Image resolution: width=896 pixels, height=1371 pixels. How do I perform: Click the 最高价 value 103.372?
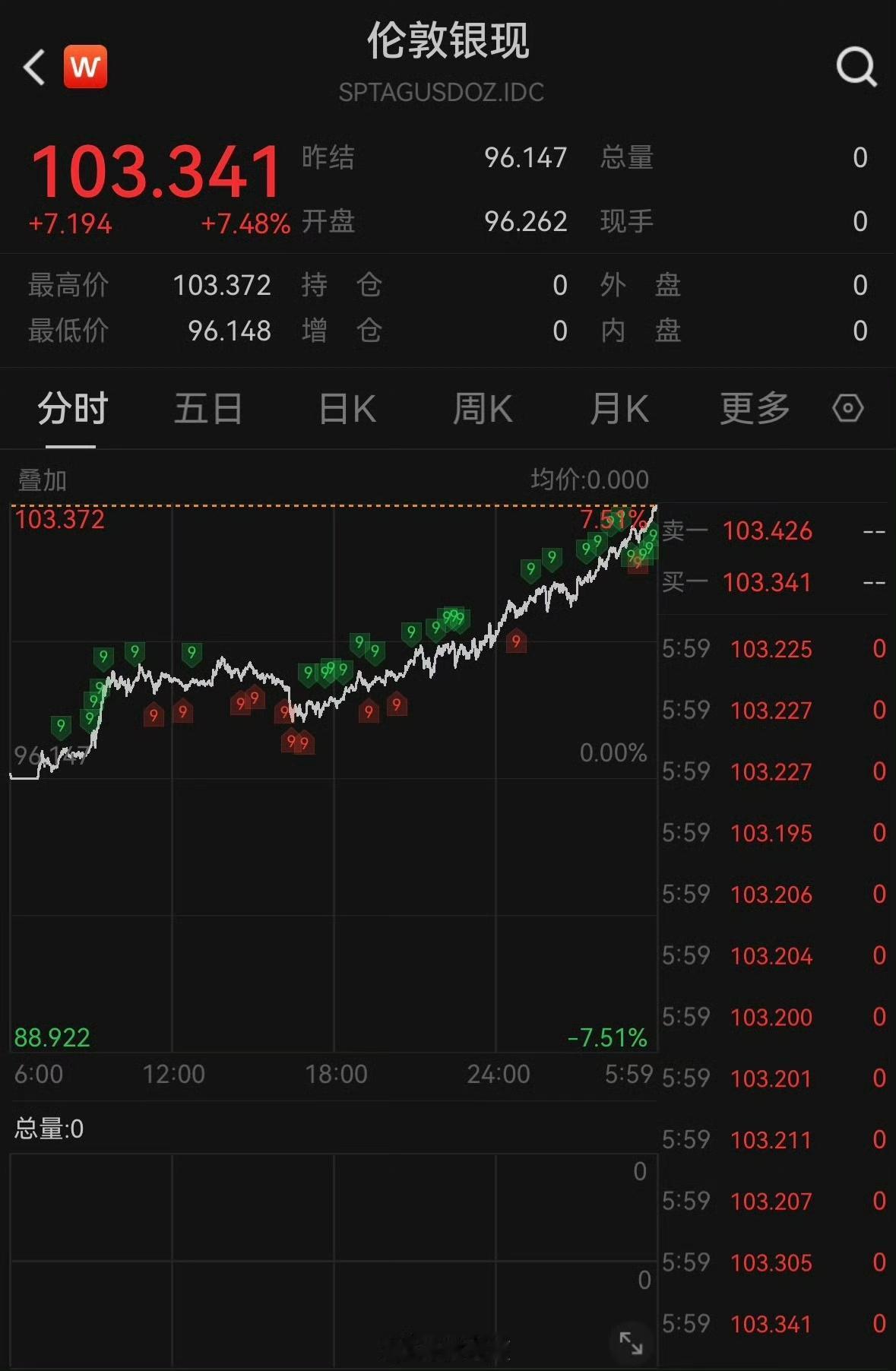coord(223,285)
